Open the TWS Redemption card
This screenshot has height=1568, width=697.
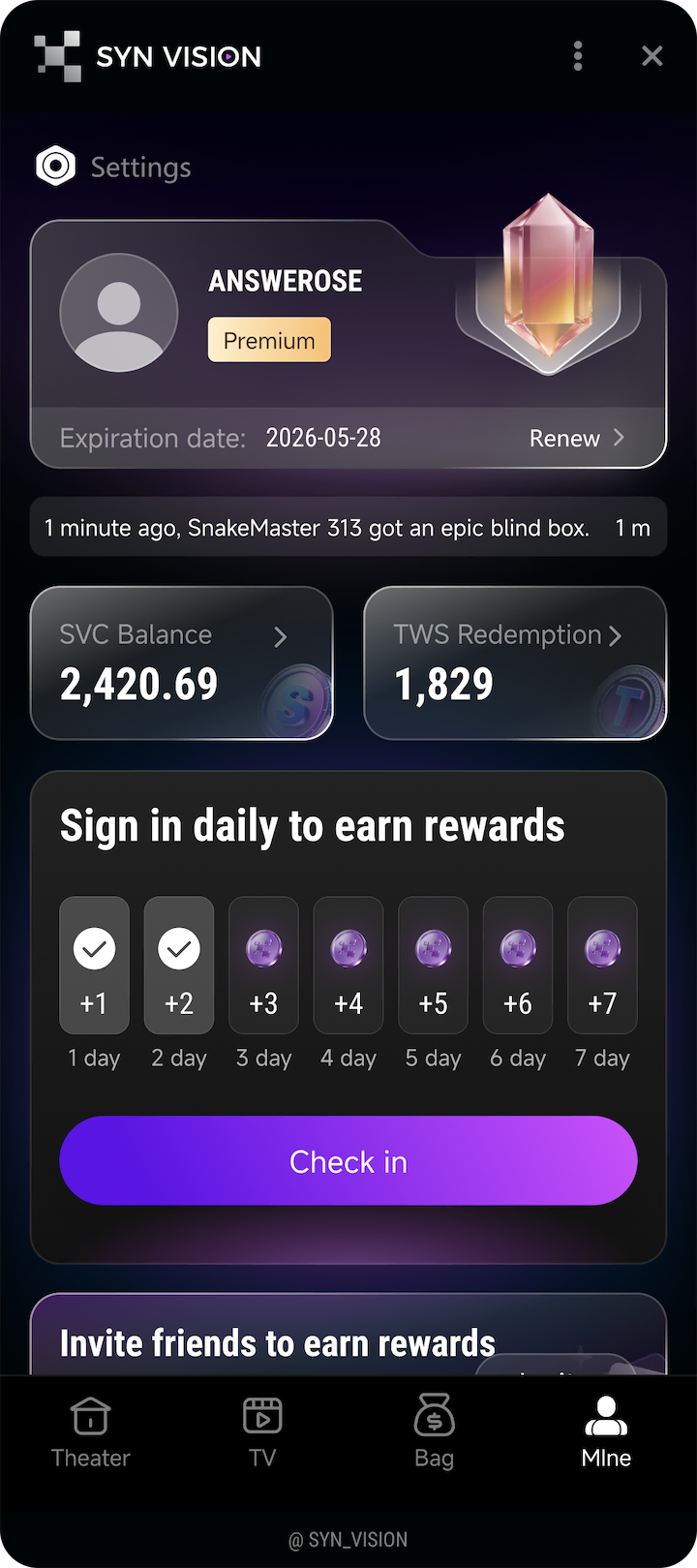click(x=514, y=663)
